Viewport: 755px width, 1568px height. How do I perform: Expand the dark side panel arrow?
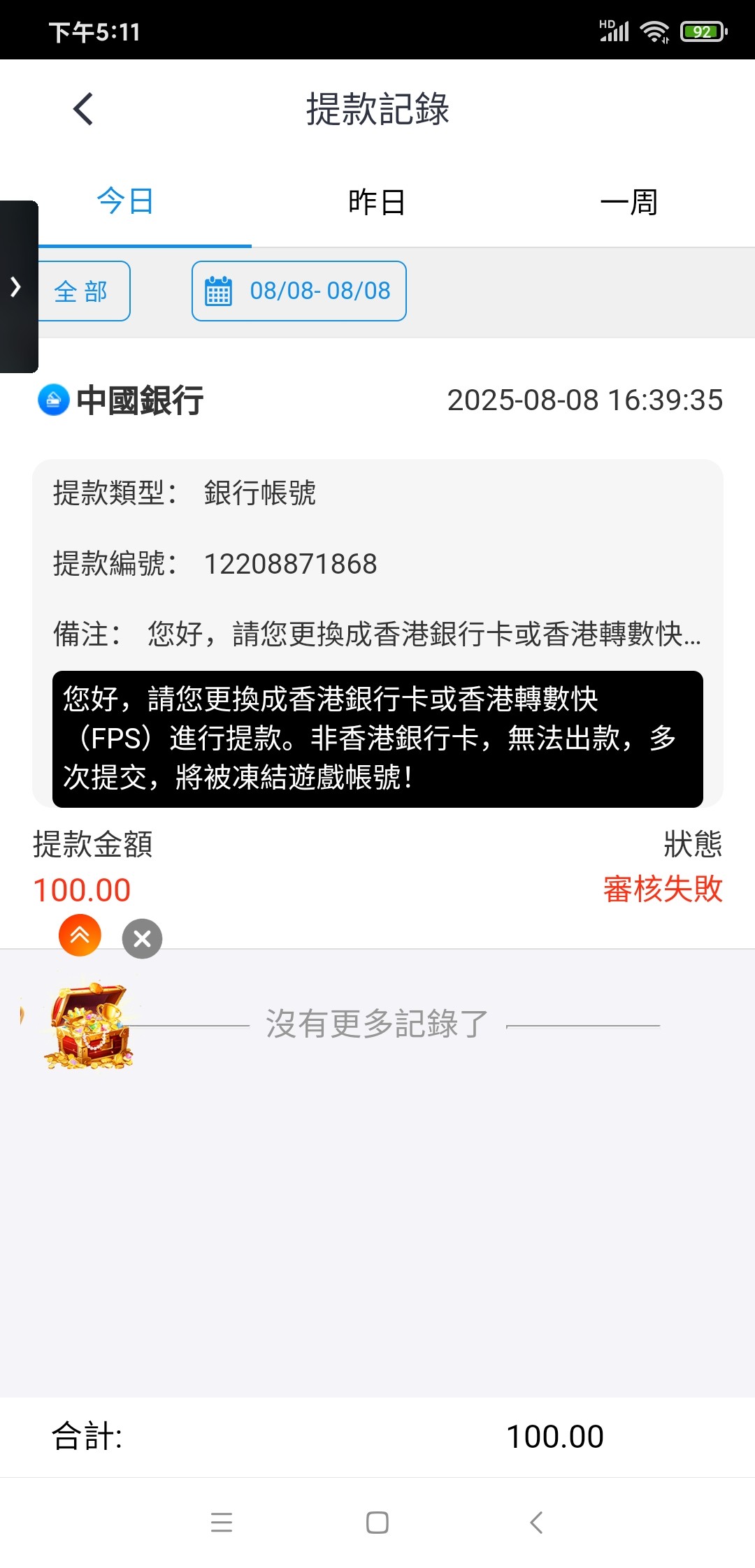coord(17,286)
